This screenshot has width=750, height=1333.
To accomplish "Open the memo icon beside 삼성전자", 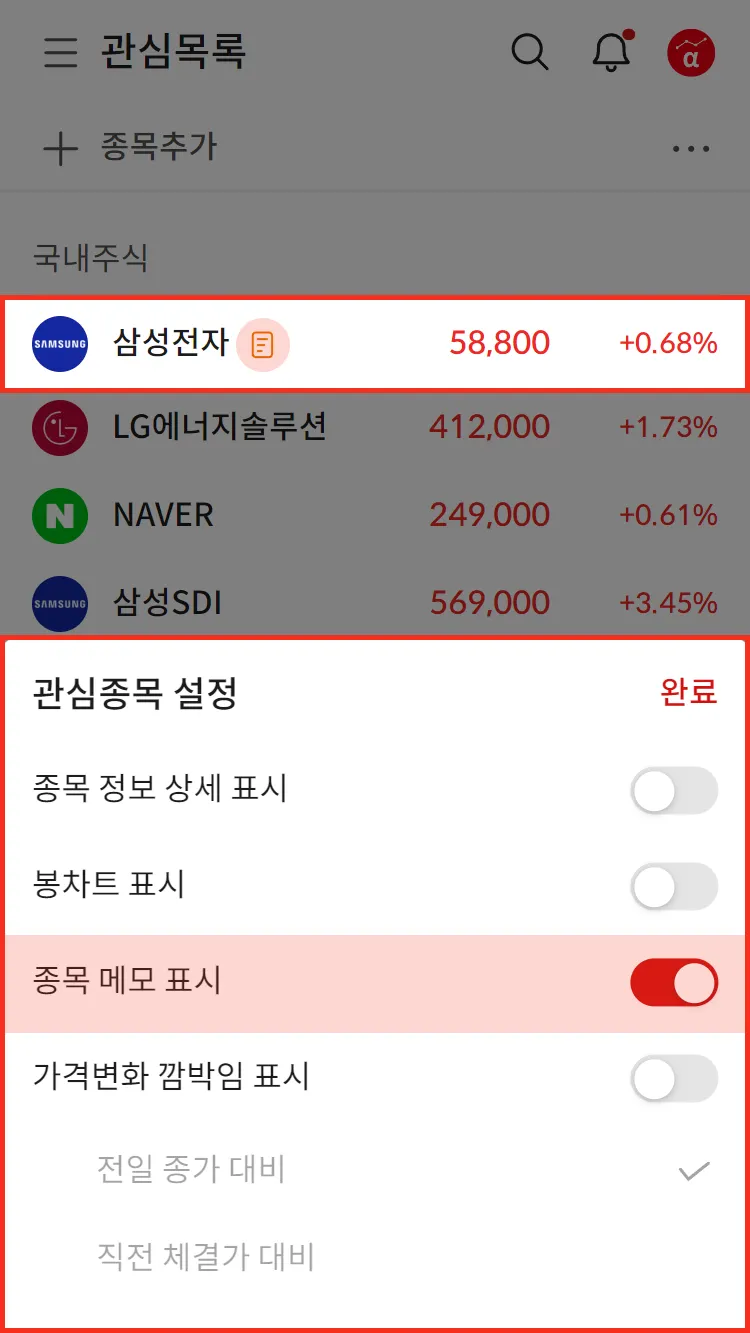I will (262, 345).
